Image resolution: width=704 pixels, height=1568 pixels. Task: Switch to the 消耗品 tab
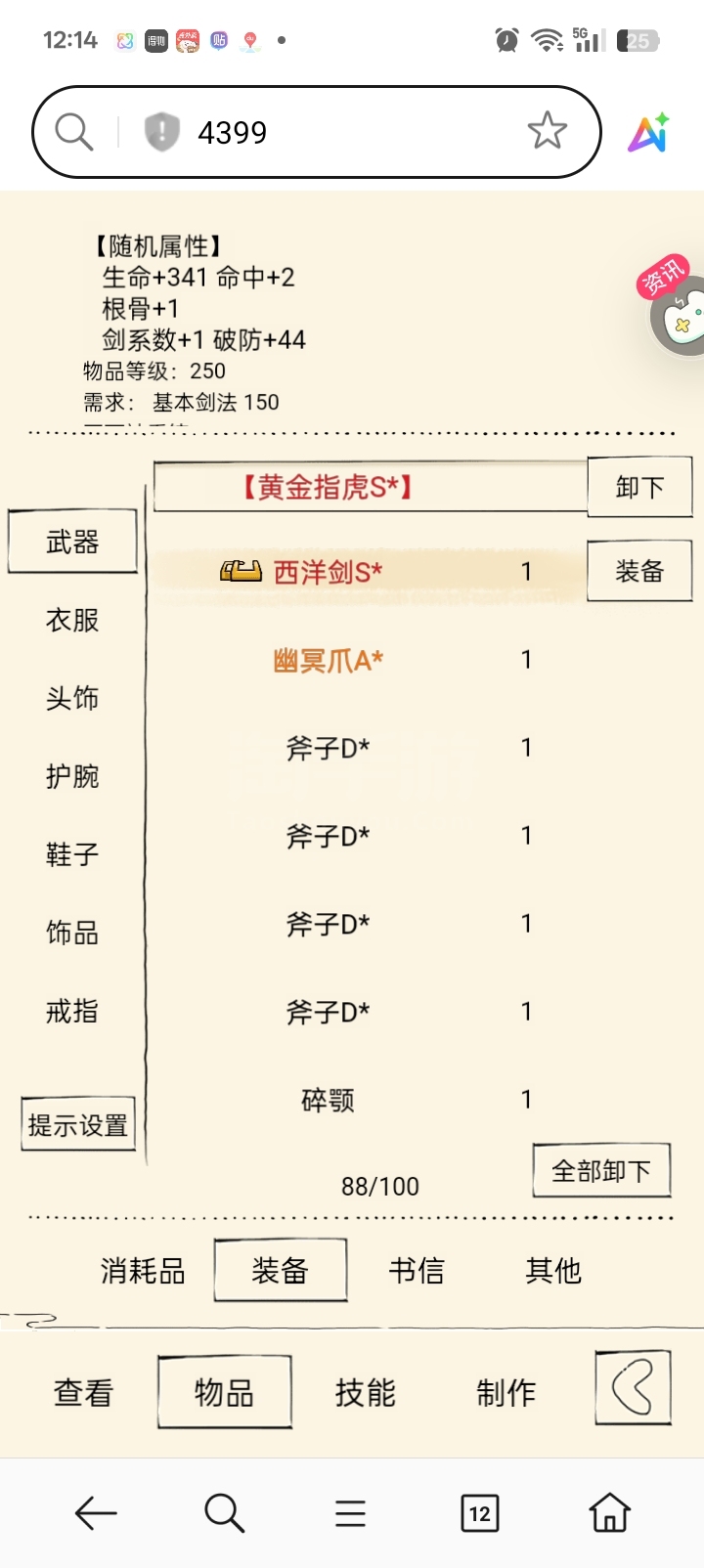tap(143, 1271)
